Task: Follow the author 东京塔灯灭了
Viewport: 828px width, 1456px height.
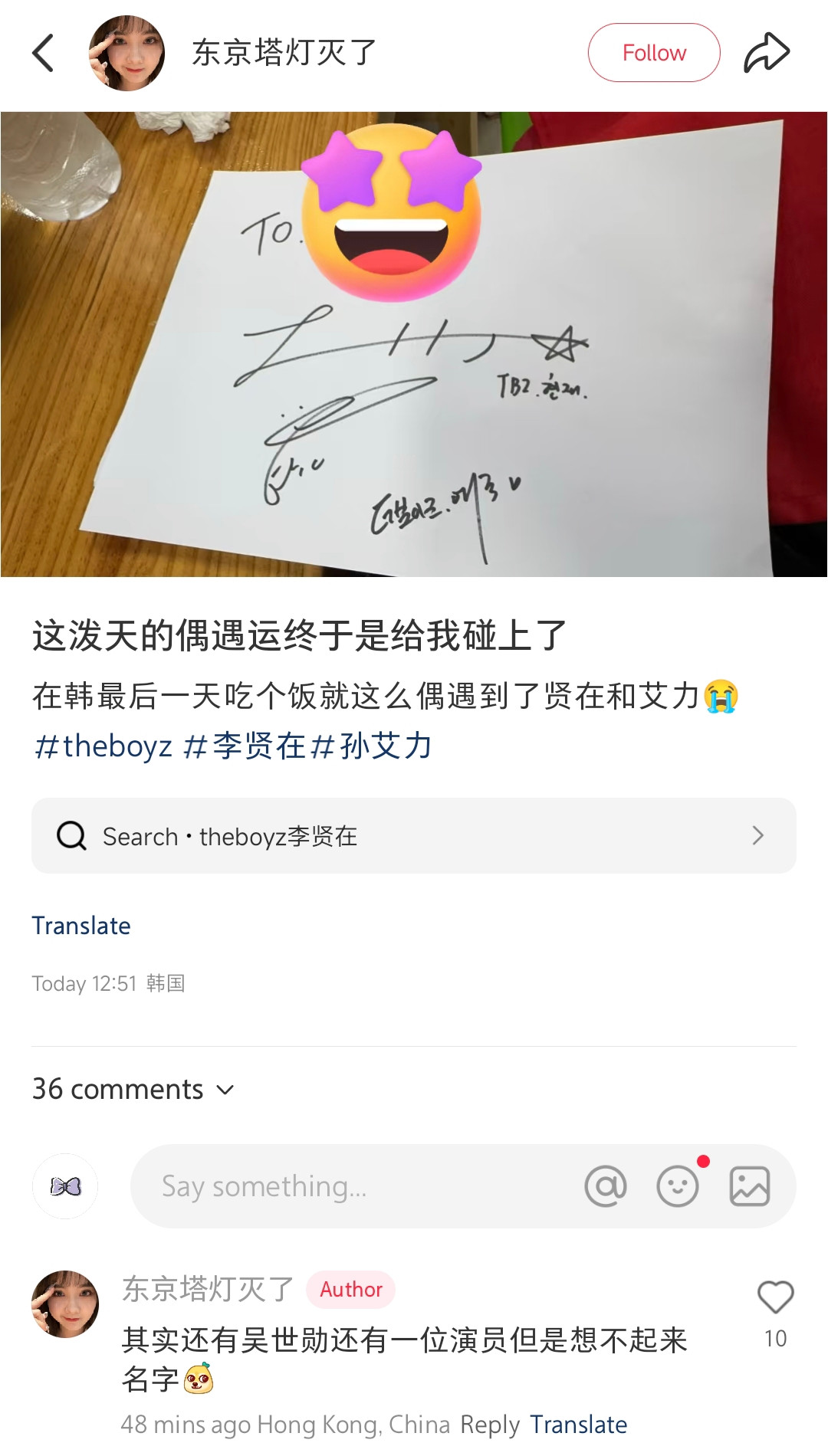Action: (653, 53)
